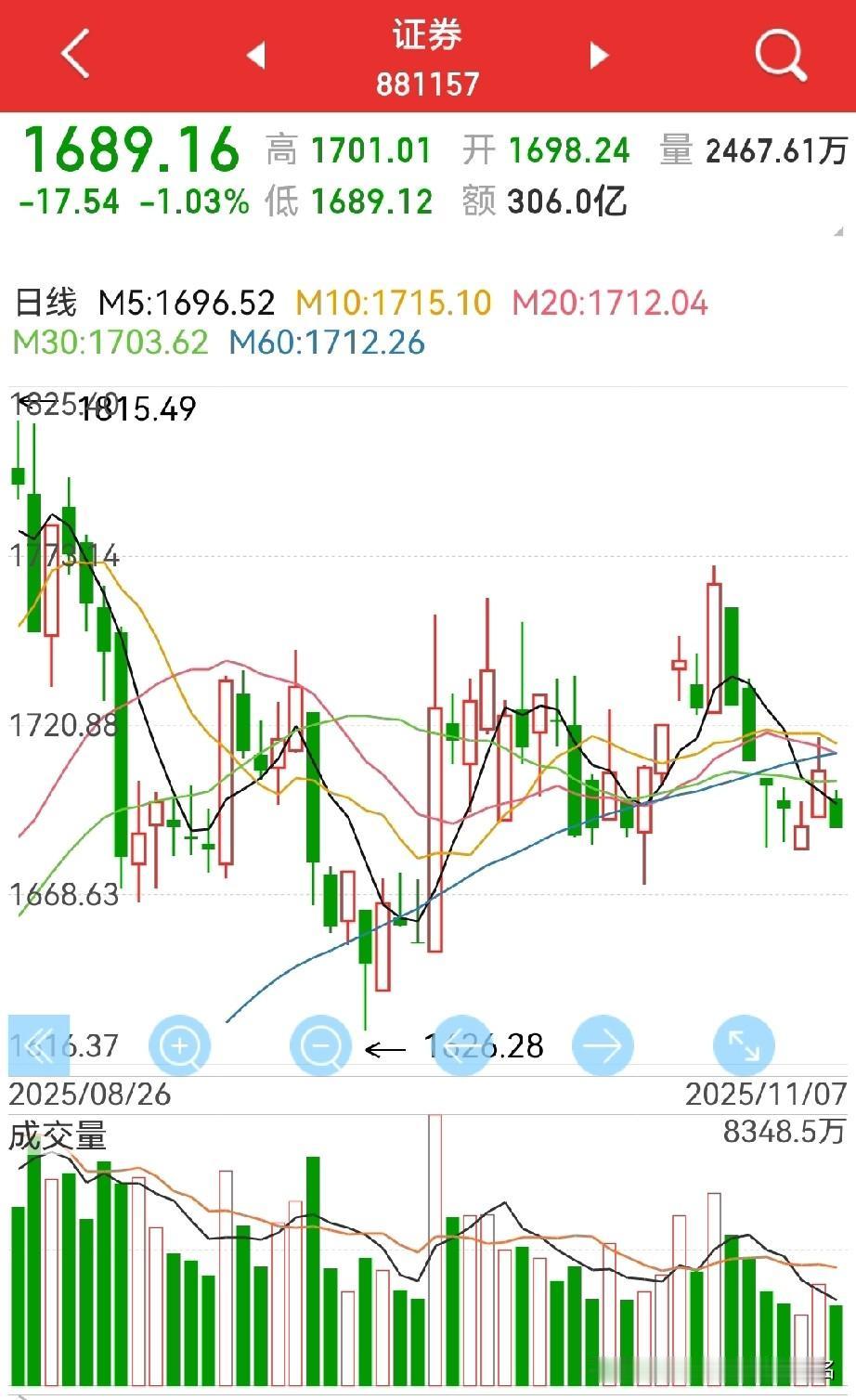Expand quote details via the small corner triangle
This screenshot has height=1400, width=856.
(838, 230)
